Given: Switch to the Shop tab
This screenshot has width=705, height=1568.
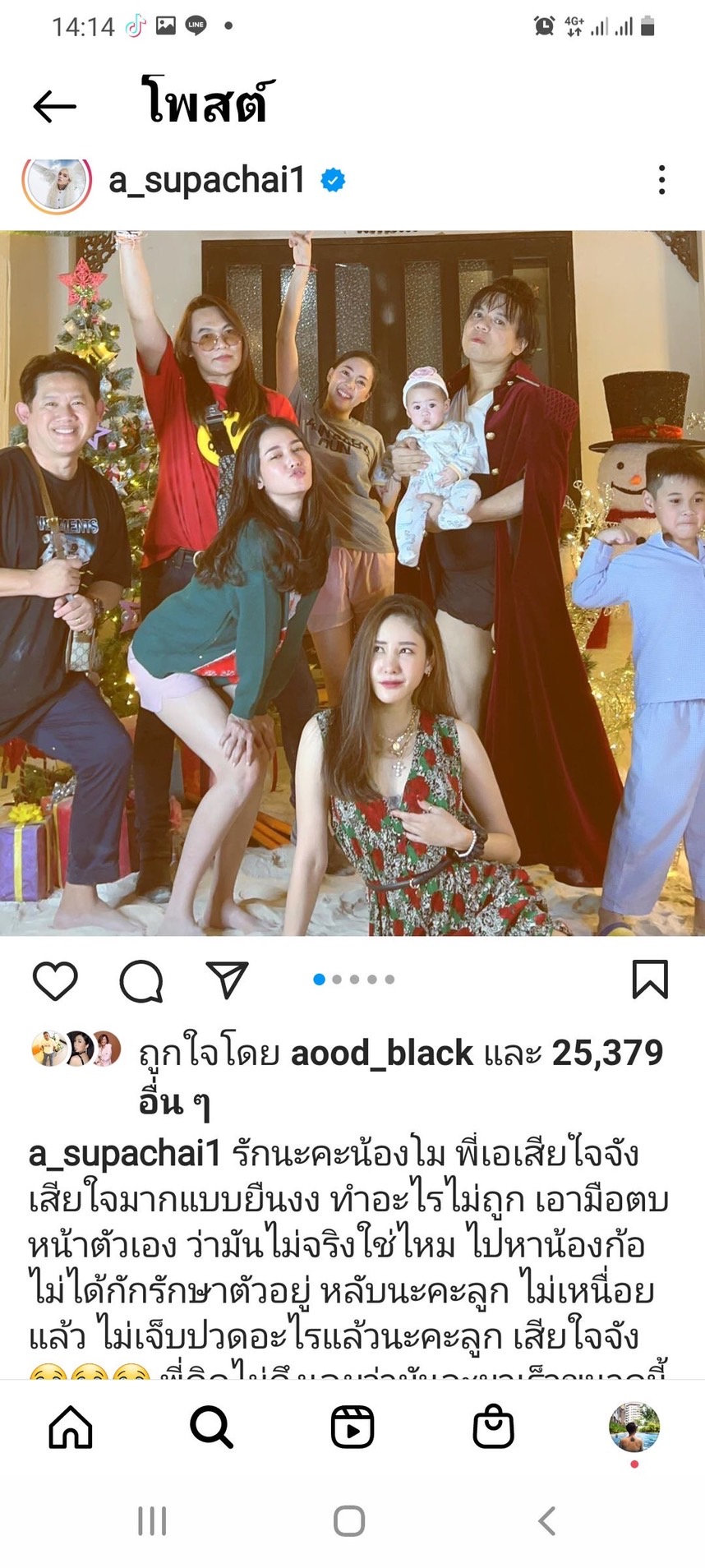Looking at the screenshot, I should point(493,1426).
